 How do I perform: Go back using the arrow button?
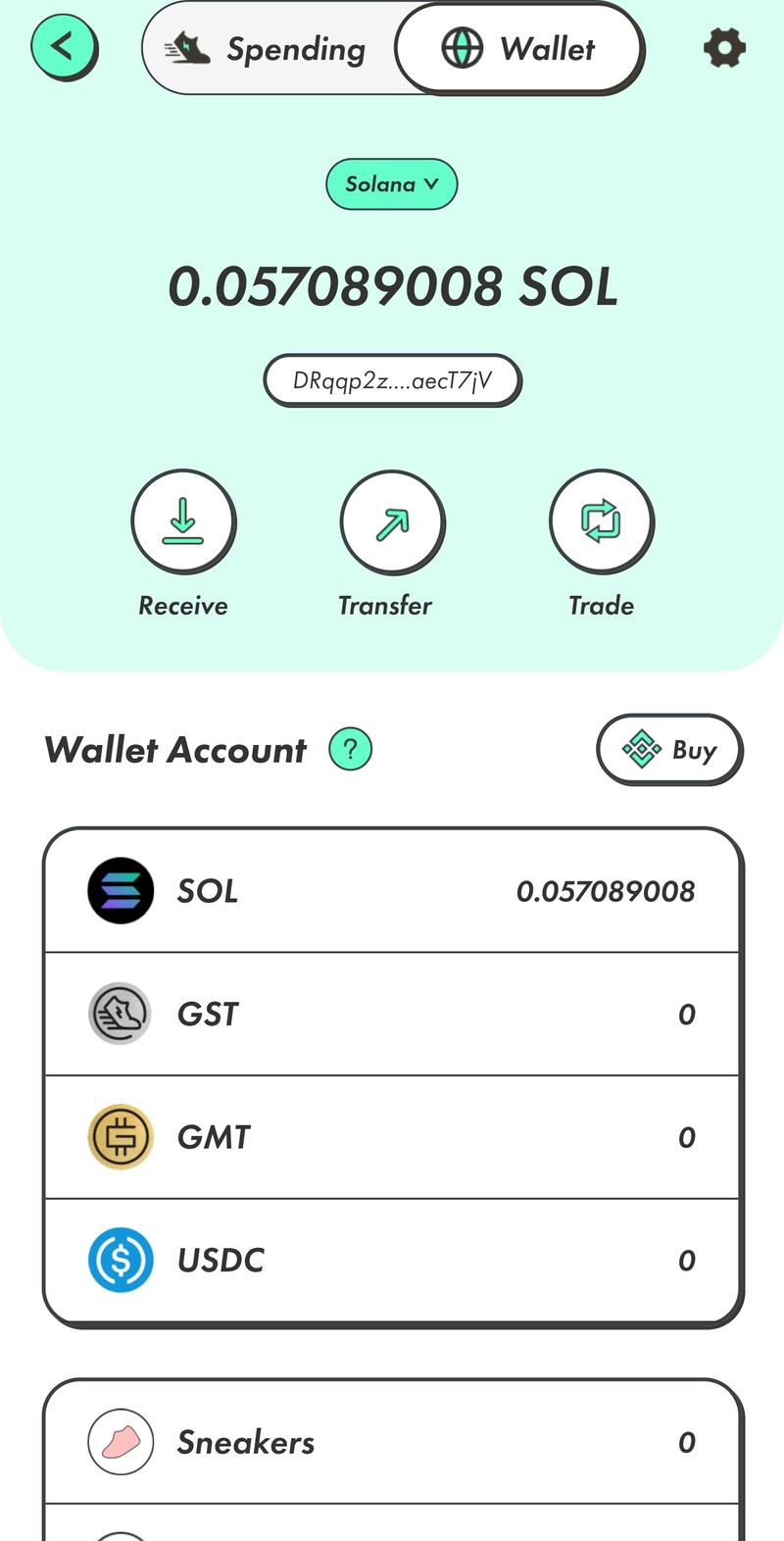coord(64,46)
